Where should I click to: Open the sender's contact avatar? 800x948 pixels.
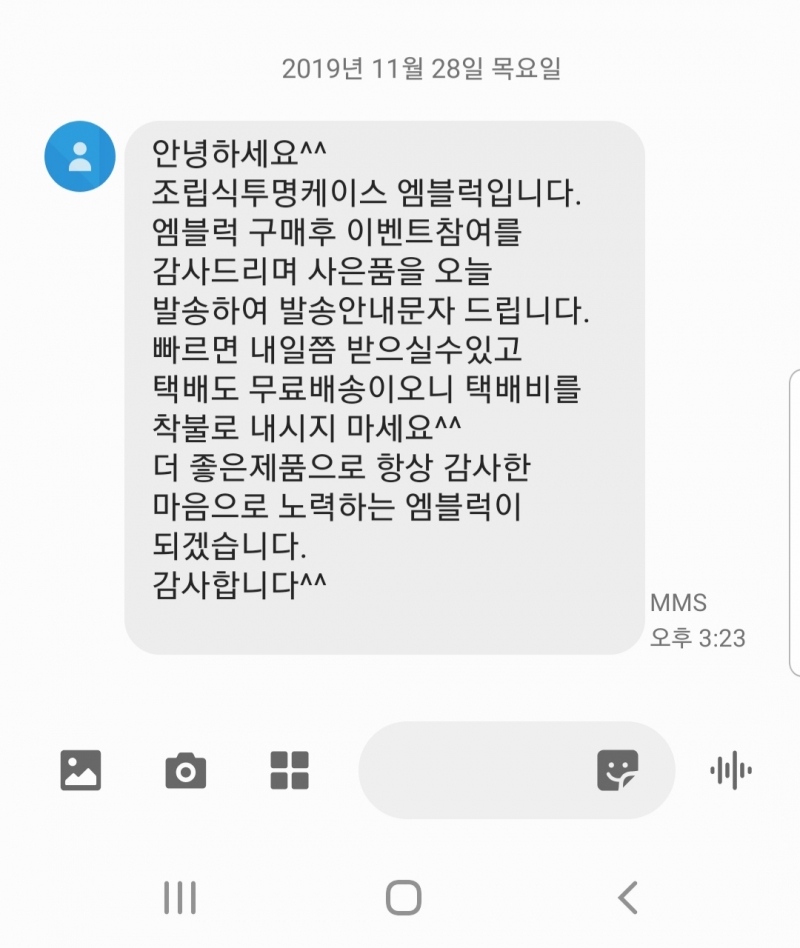[80, 156]
